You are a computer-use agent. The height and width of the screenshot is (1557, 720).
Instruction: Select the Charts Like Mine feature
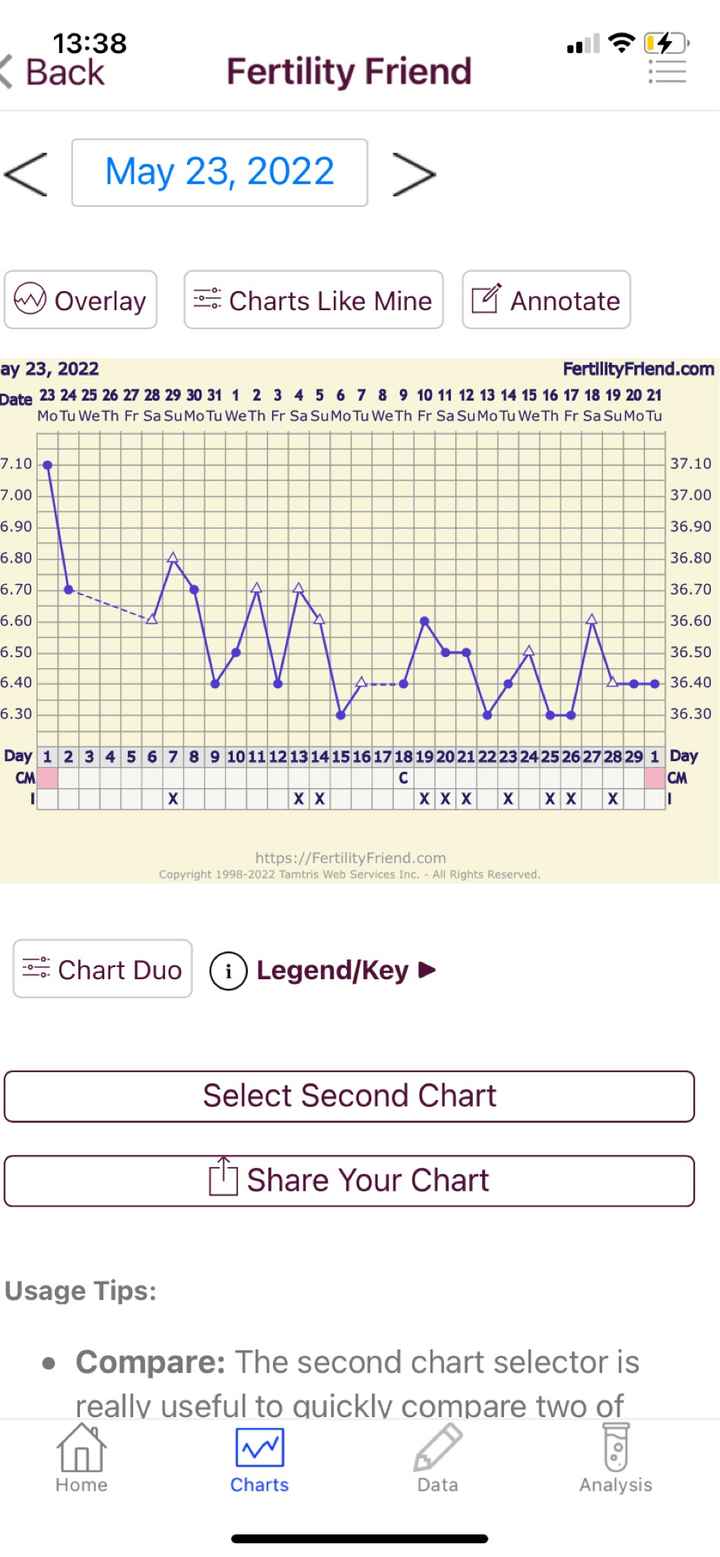[313, 300]
